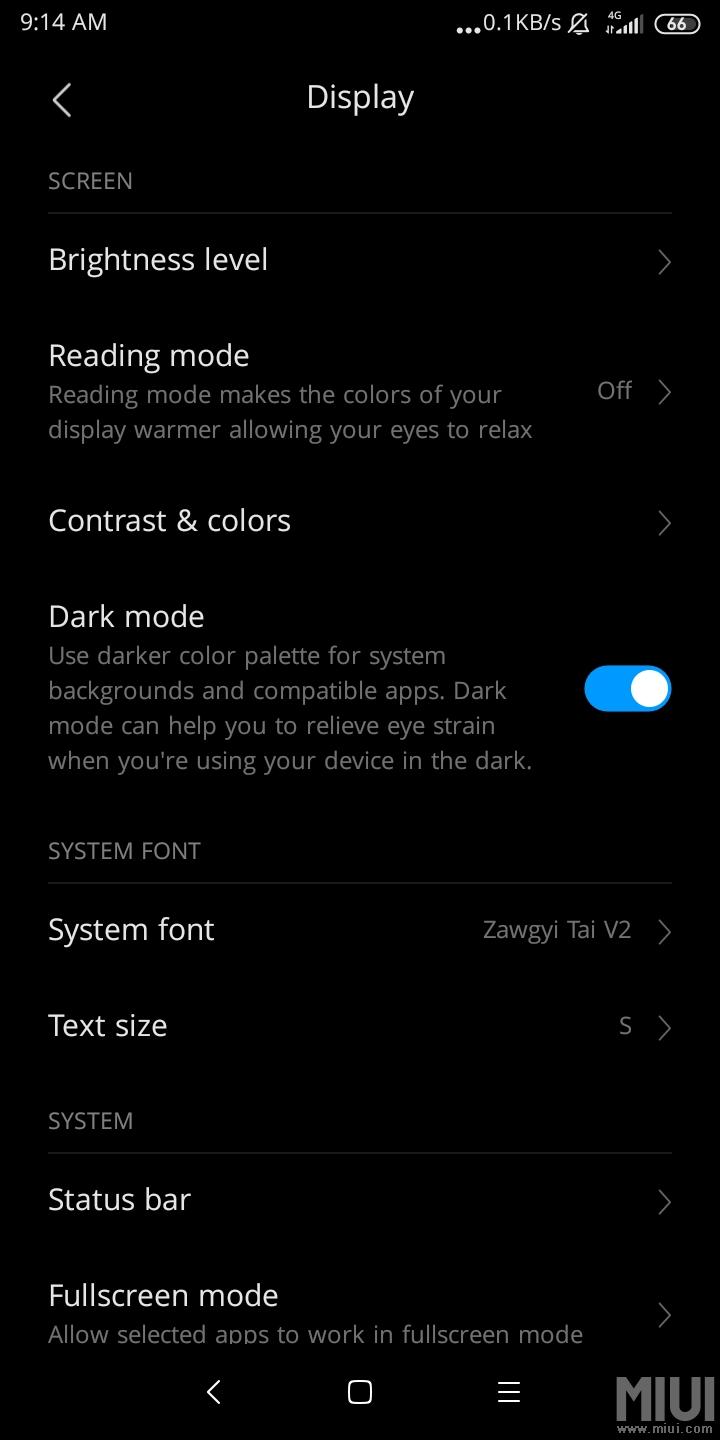Open Reading mode options

pyautogui.click(x=360, y=391)
